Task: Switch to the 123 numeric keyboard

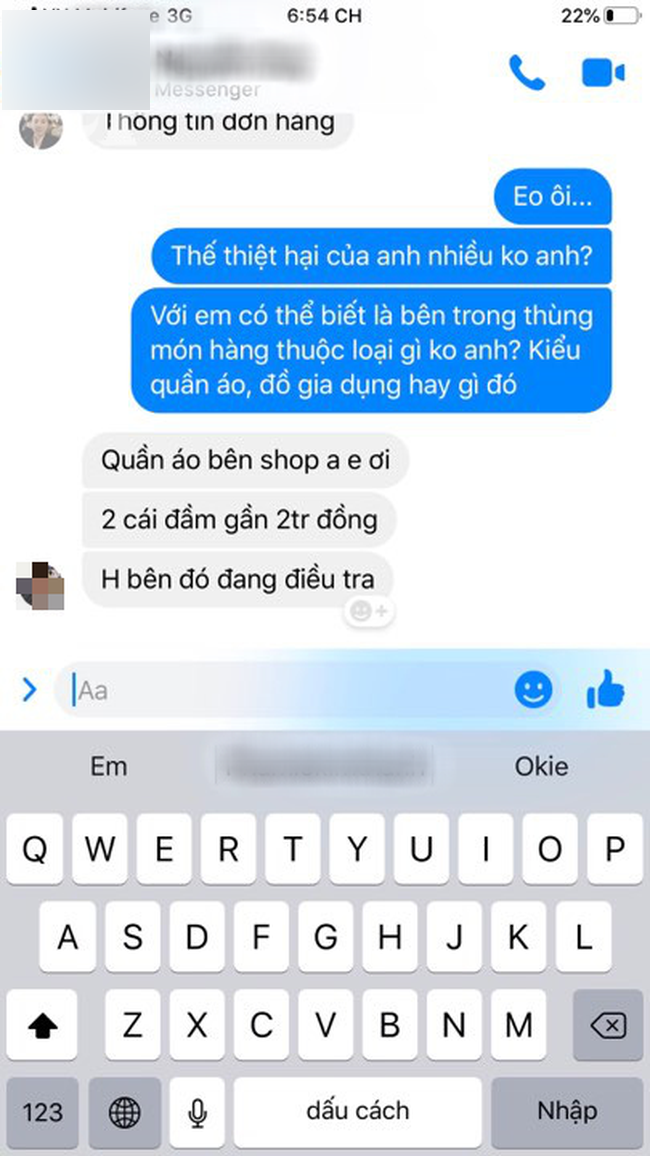Action: pyautogui.click(x=43, y=1111)
